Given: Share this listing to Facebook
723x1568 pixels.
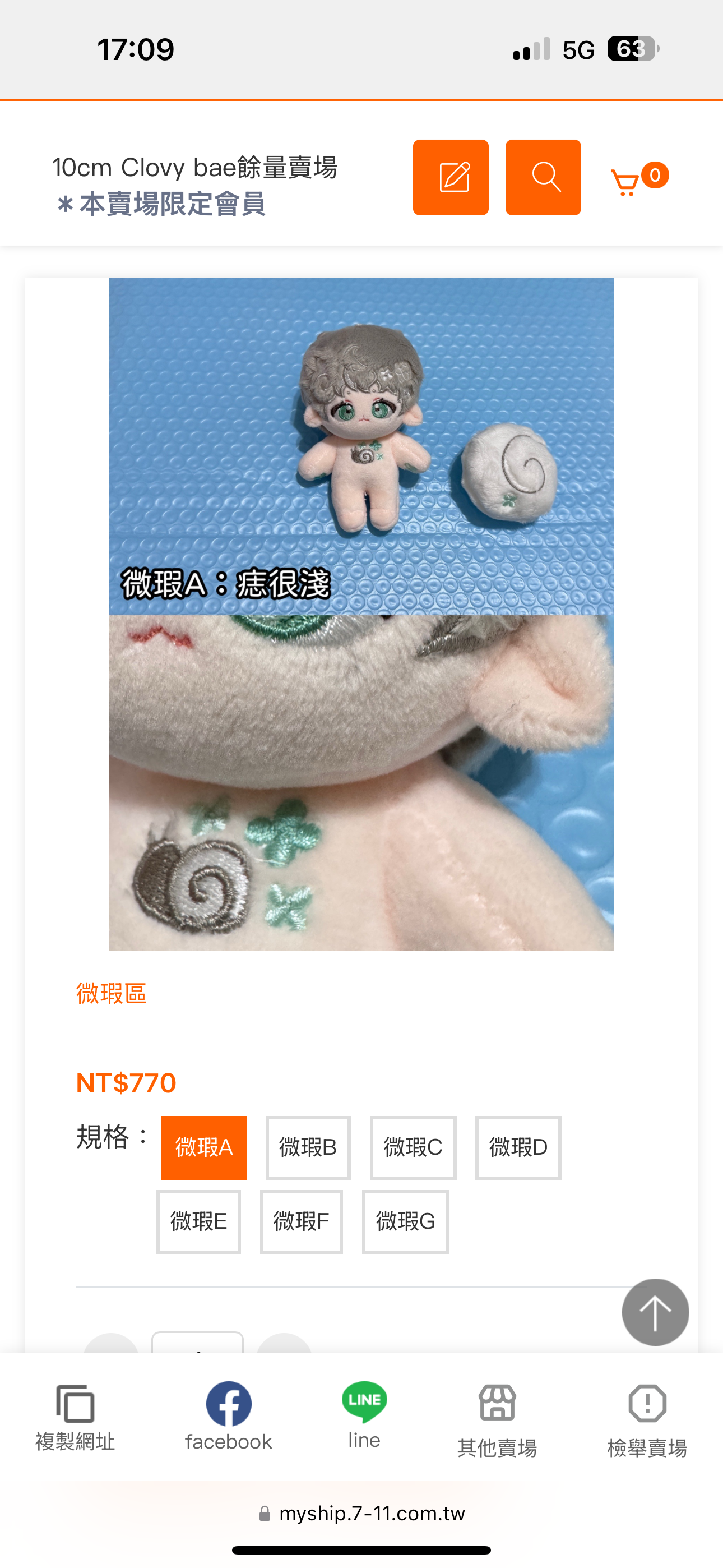Looking at the screenshot, I should click(228, 1417).
